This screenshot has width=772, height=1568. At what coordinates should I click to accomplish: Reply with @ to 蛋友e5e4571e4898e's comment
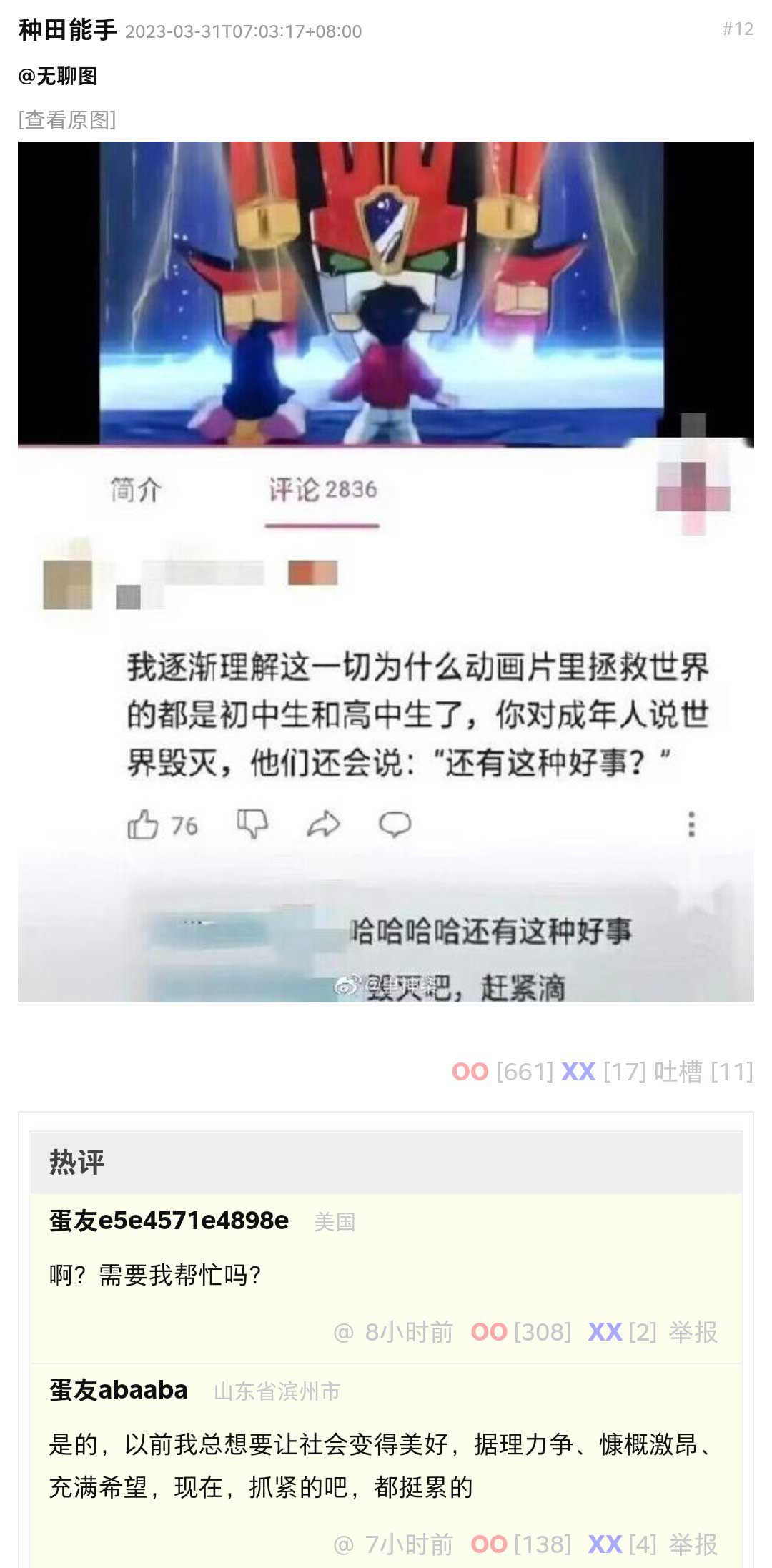(343, 1331)
